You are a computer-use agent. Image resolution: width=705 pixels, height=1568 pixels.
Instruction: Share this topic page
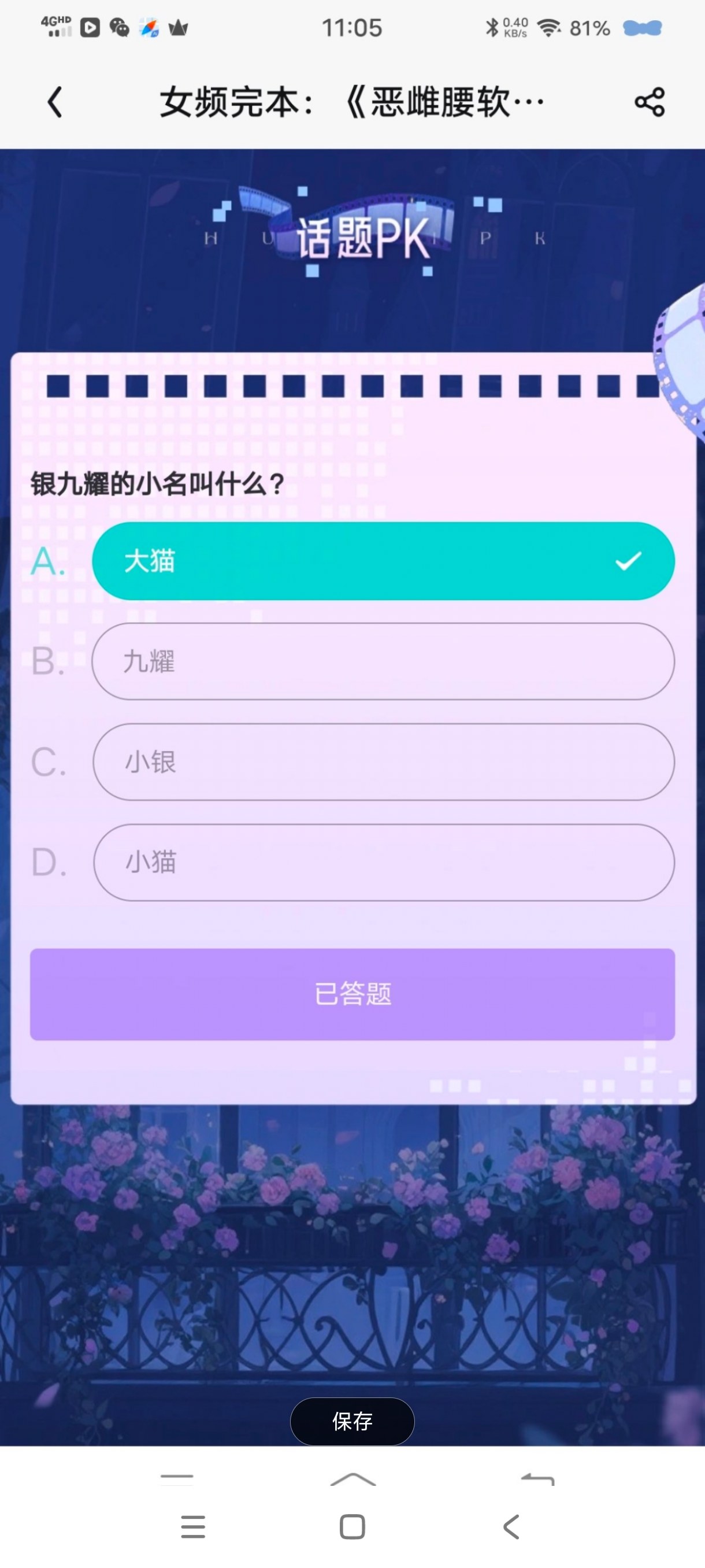[x=649, y=102]
